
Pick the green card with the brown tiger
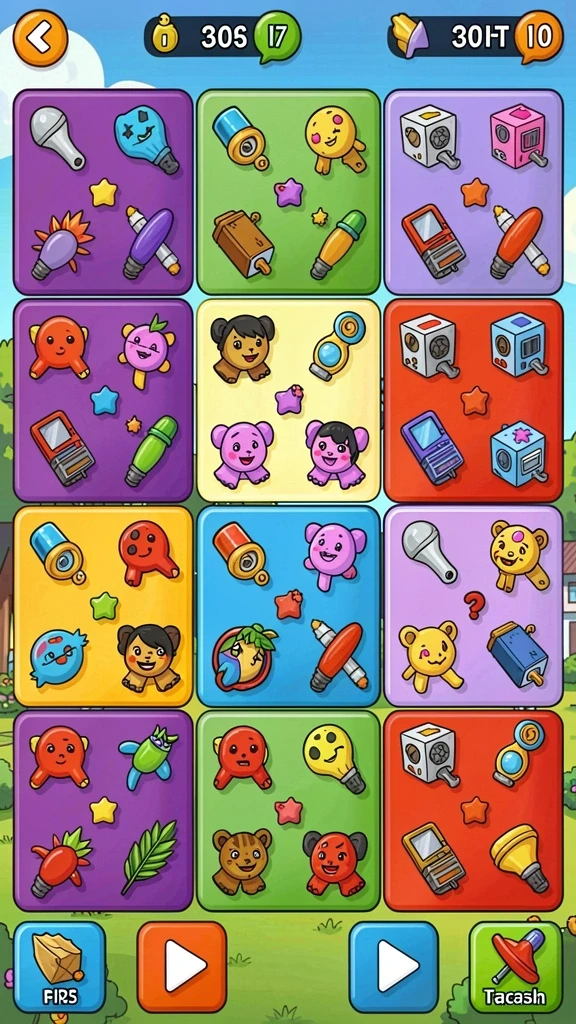[289, 810]
